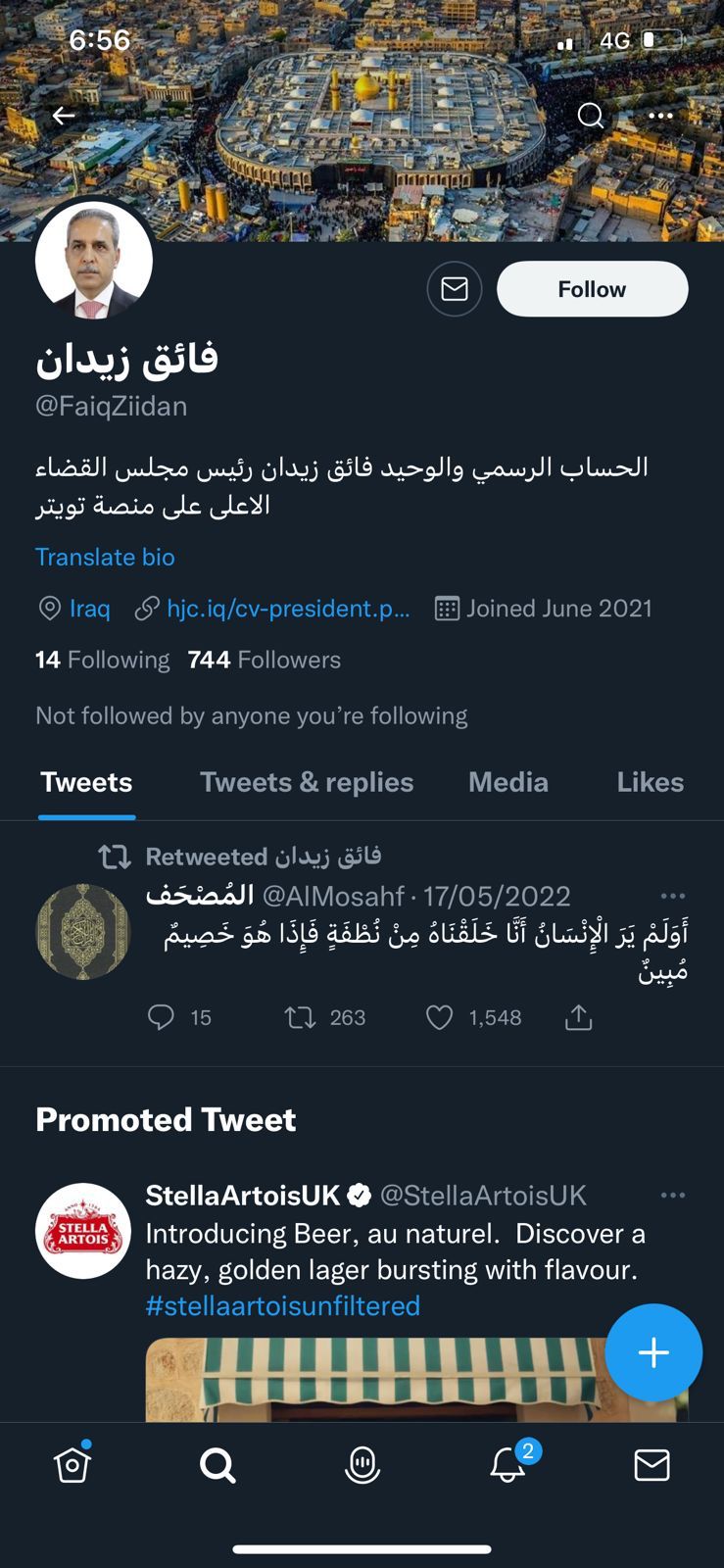Image resolution: width=724 pixels, height=1568 pixels.
Task: Open the hjc.iq website link
Action: [x=288, y=609]
